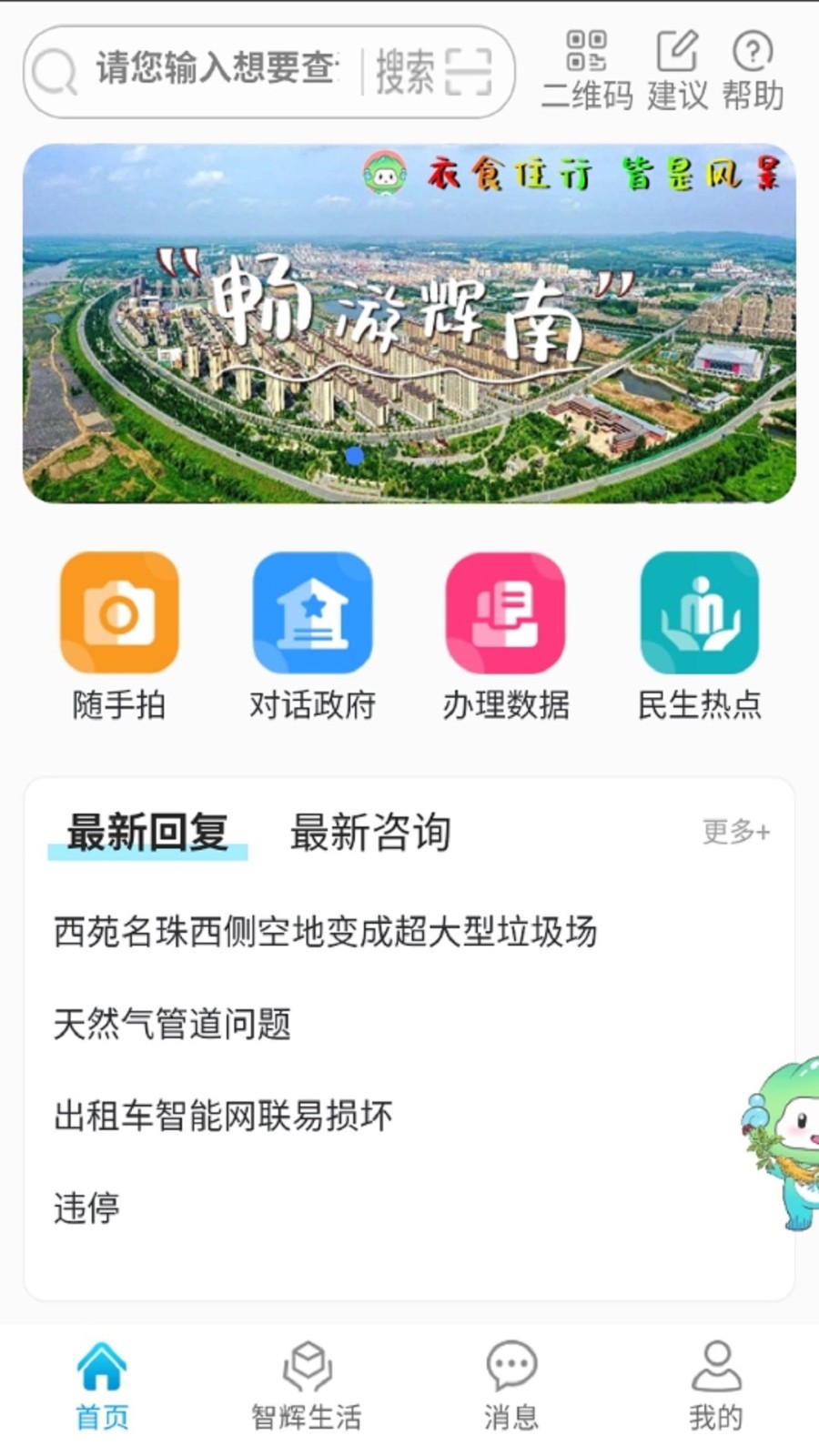The height and width of the screenshot is (1456, 819).
Task: Go to the 首页 home tab
Action: [103, 1388]
